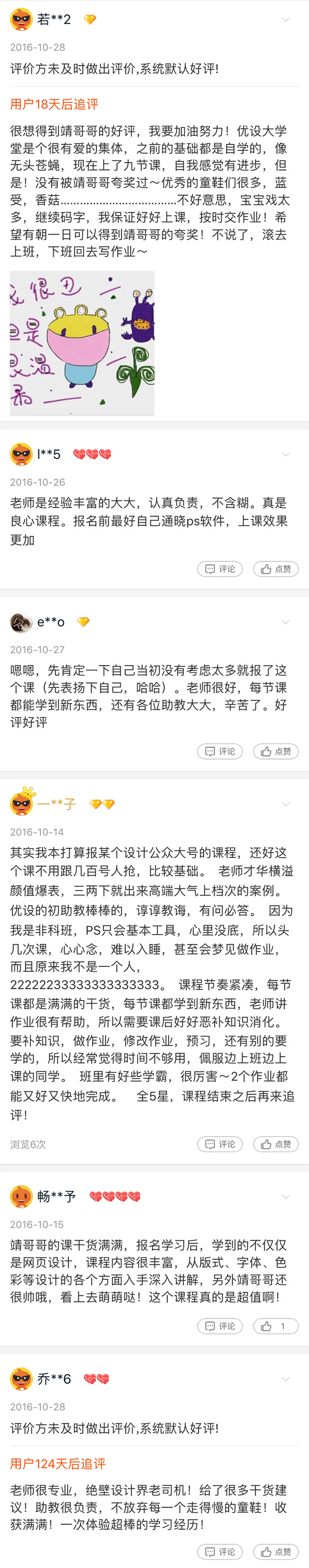The height and width of the screenshot is (1568, 309).
Task: Expand the arrow on 一**子's review
Action: coord(286,805)
